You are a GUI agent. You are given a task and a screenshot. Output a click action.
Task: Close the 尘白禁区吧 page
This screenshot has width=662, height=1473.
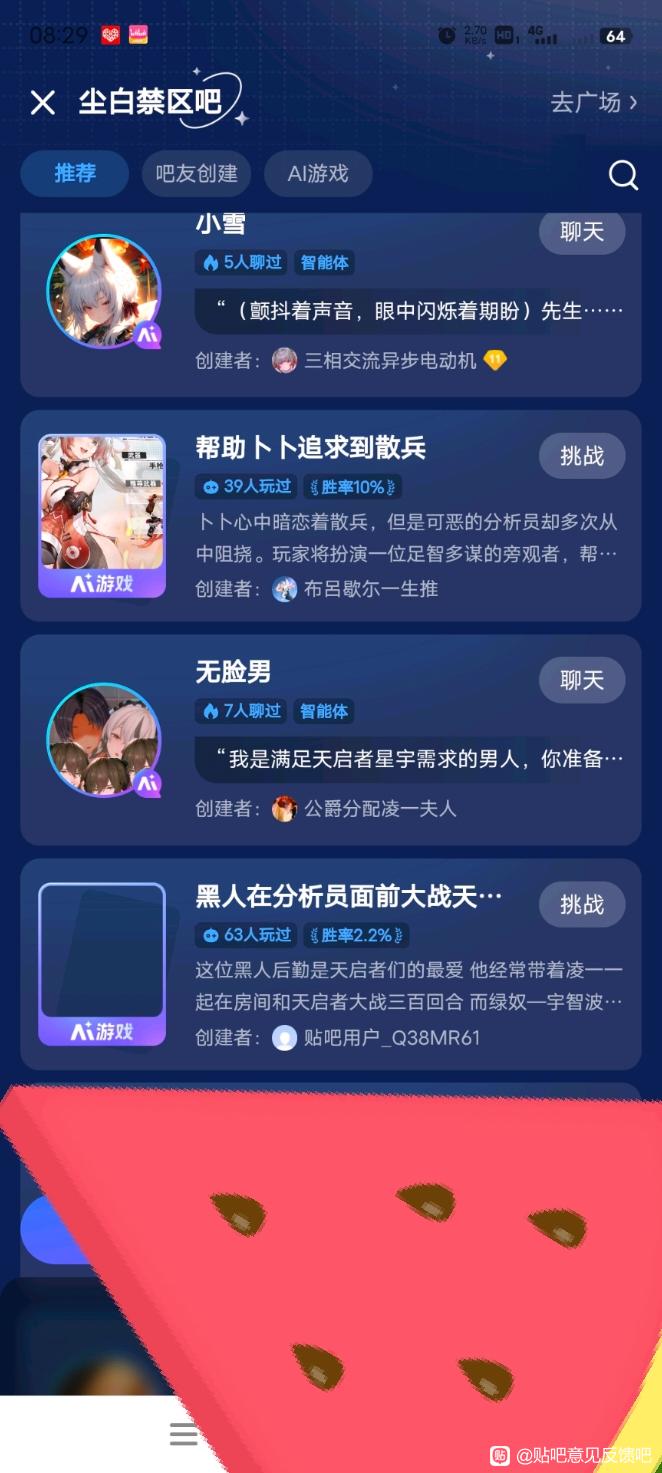tap(42, 102)
